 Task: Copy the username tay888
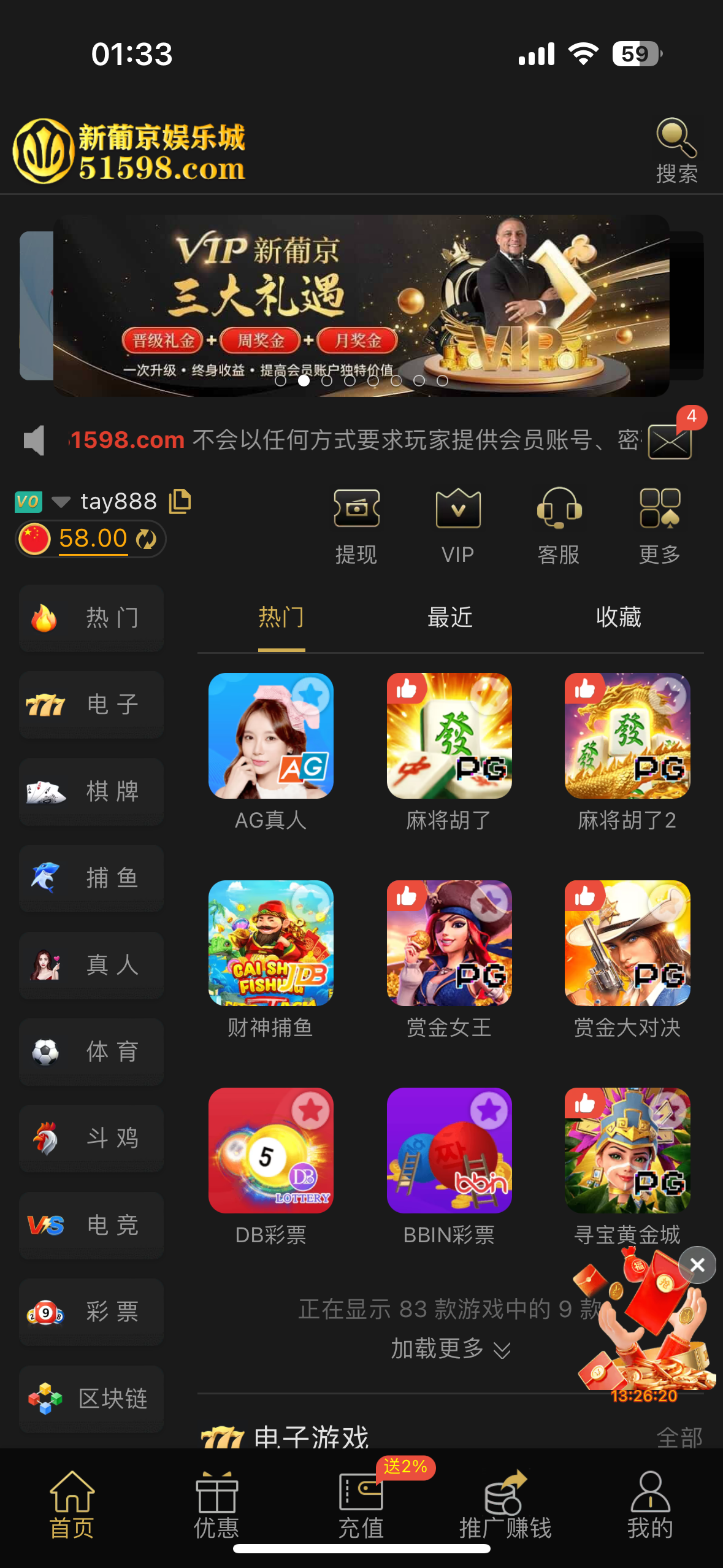click(x=180, y=501)
